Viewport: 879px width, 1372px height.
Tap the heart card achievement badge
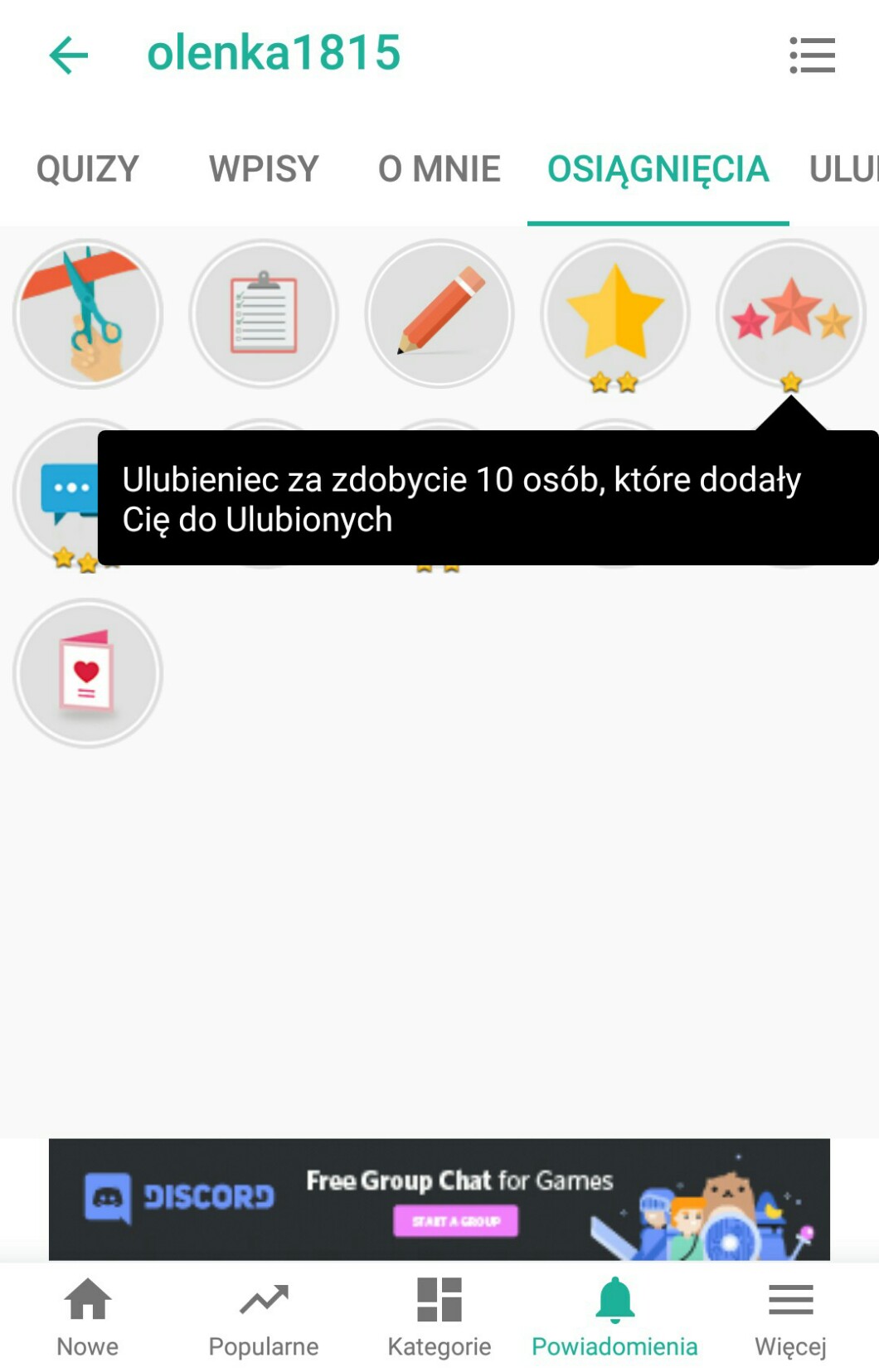[88, 673]
